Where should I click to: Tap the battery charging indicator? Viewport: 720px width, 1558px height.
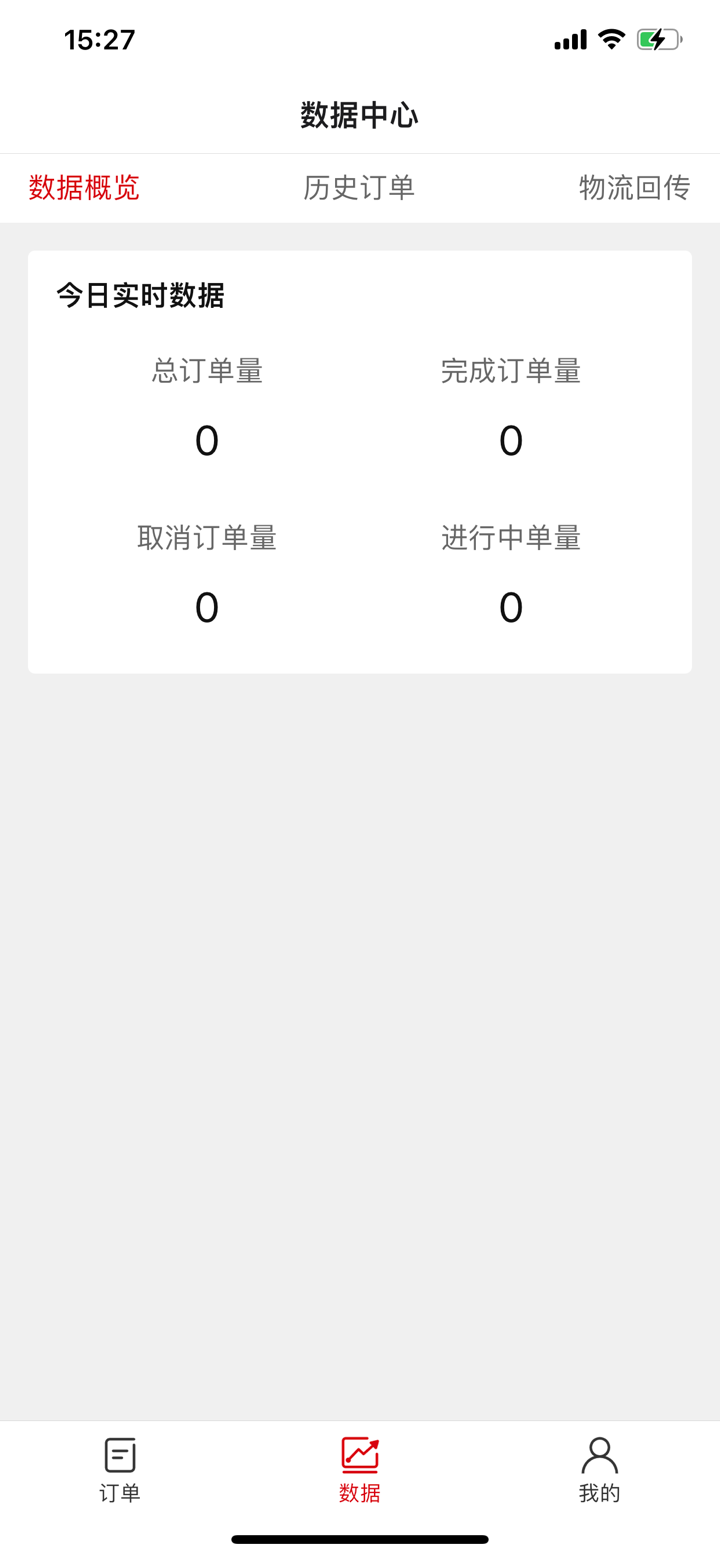tap(661, 39)
